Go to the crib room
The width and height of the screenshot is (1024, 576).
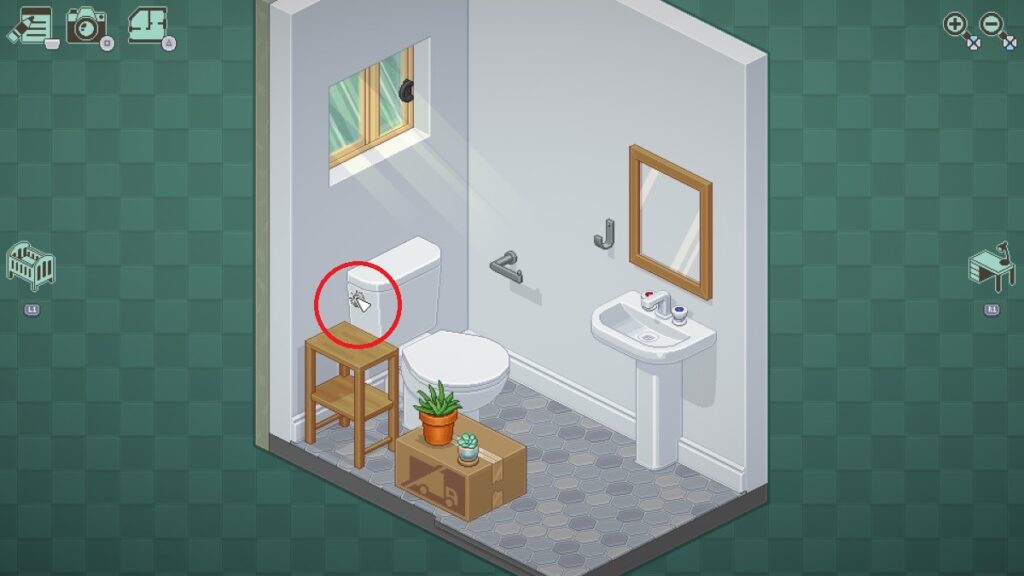click(x=30, y=266)
